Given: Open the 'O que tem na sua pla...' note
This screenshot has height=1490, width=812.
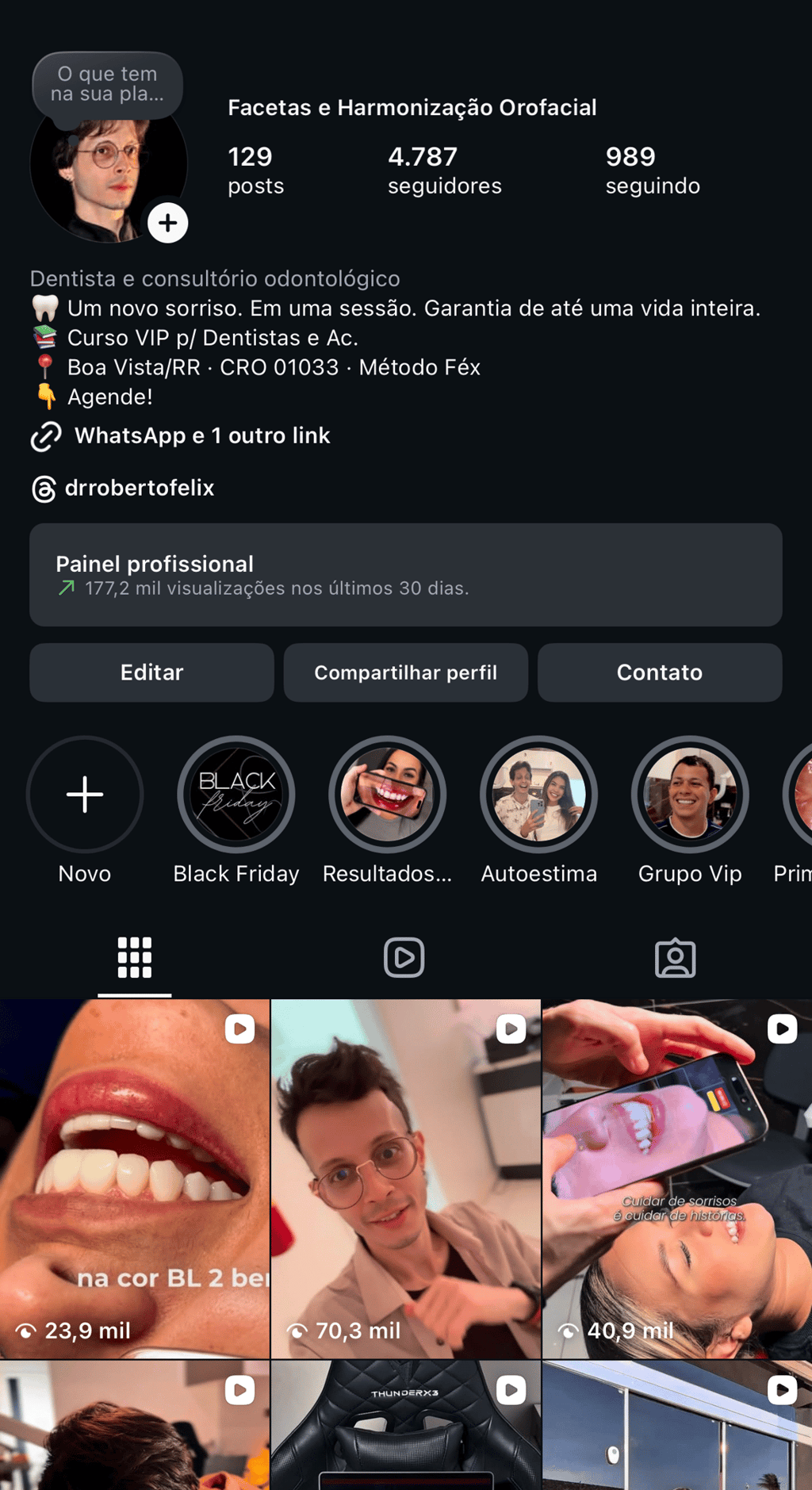Looking at the screenshot, I should tap(108, 84).
